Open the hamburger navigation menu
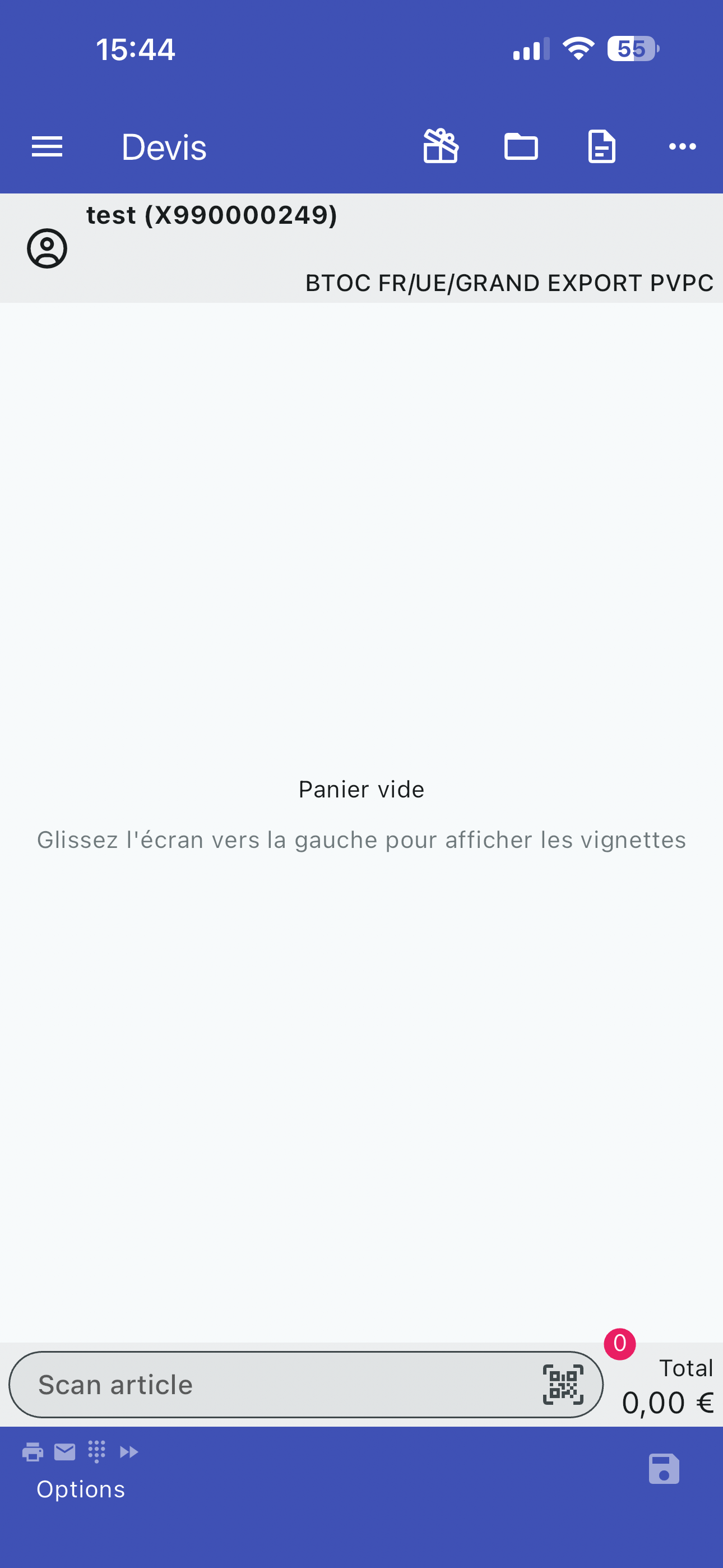This screenshot has height=1568, width=723. pyautogui.click(x=47, y=147)
